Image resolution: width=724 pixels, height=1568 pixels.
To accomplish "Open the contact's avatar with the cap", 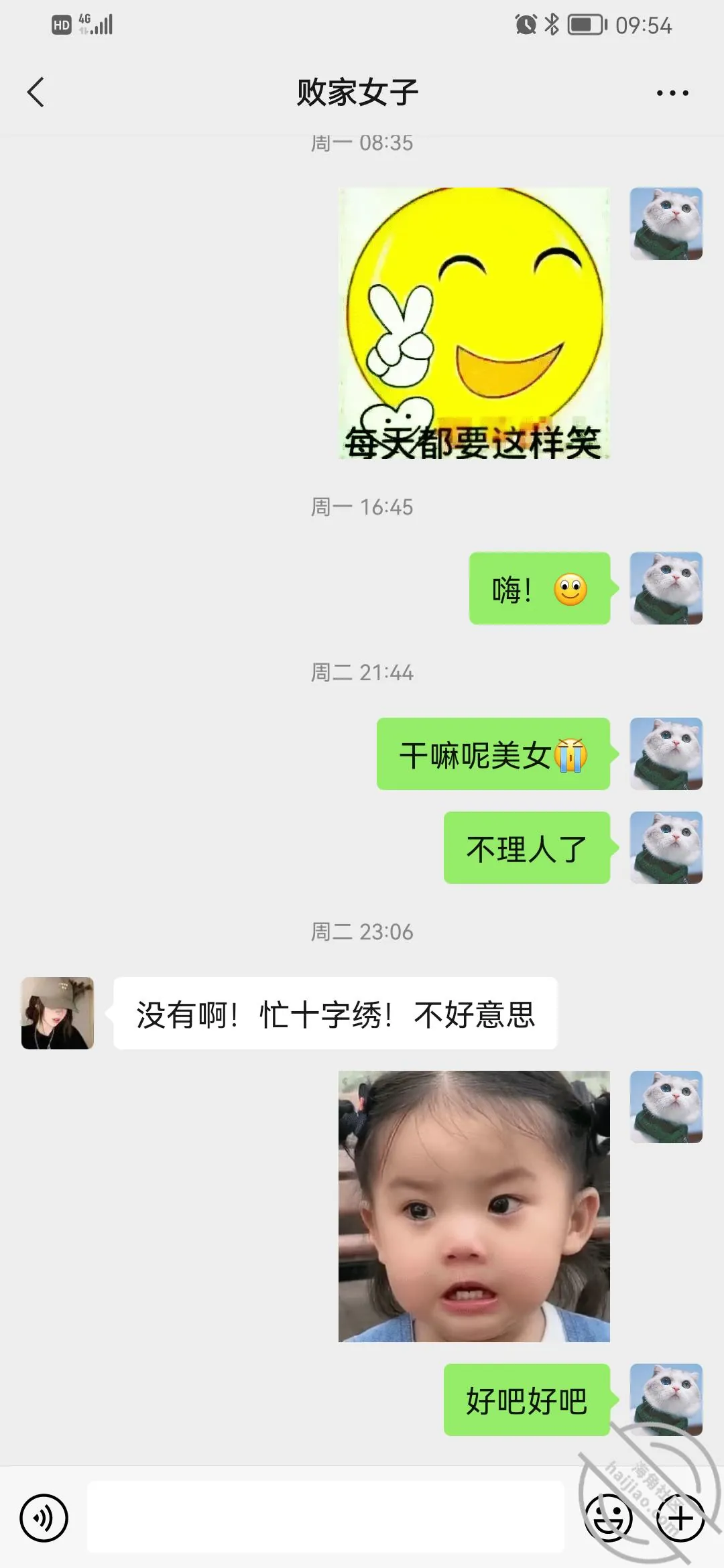I will (x=58, y=1013).
